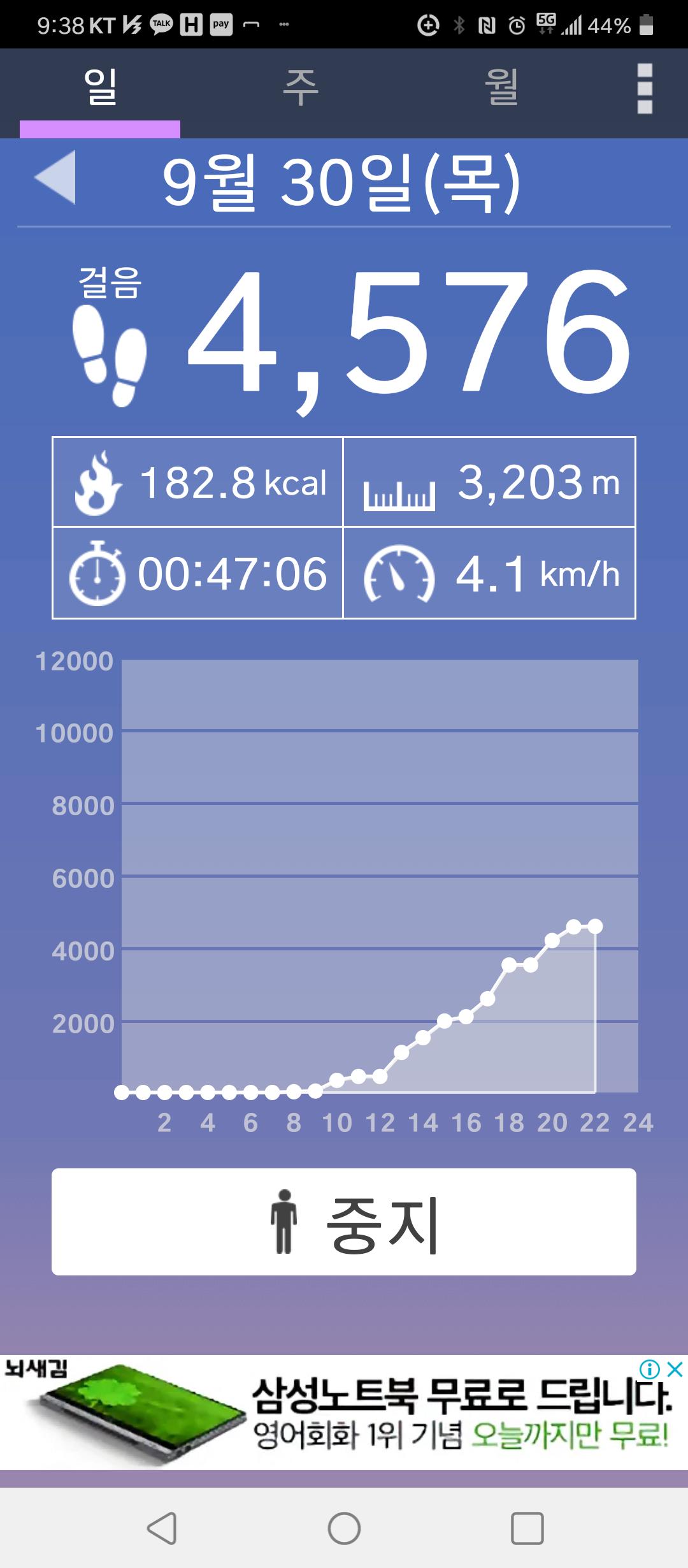The height and width of the screenshot is (1568, 688).
Task: Tap the 중지 button to stop step counting
Action: 344,1222
